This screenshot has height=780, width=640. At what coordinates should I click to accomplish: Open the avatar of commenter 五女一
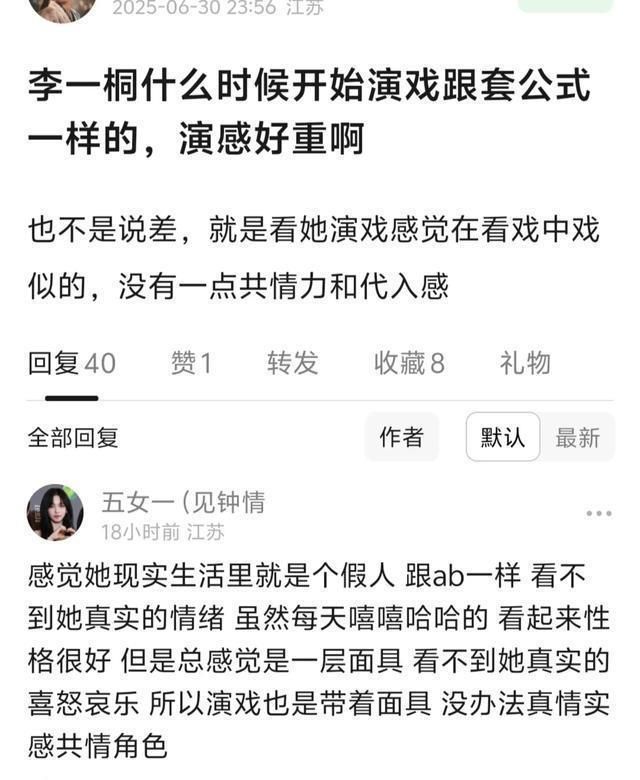click(55, 512)
